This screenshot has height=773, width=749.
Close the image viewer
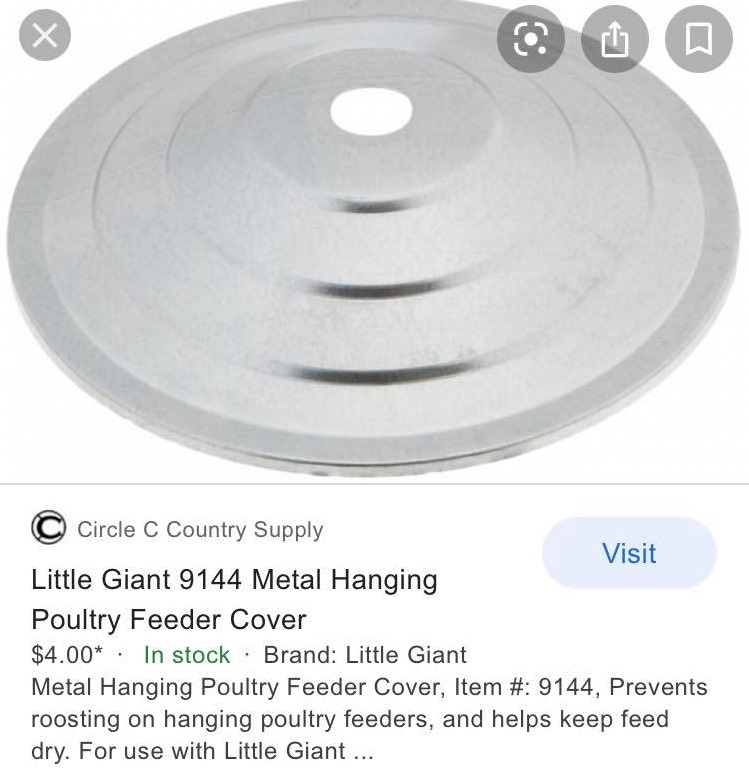pos(43,37)
